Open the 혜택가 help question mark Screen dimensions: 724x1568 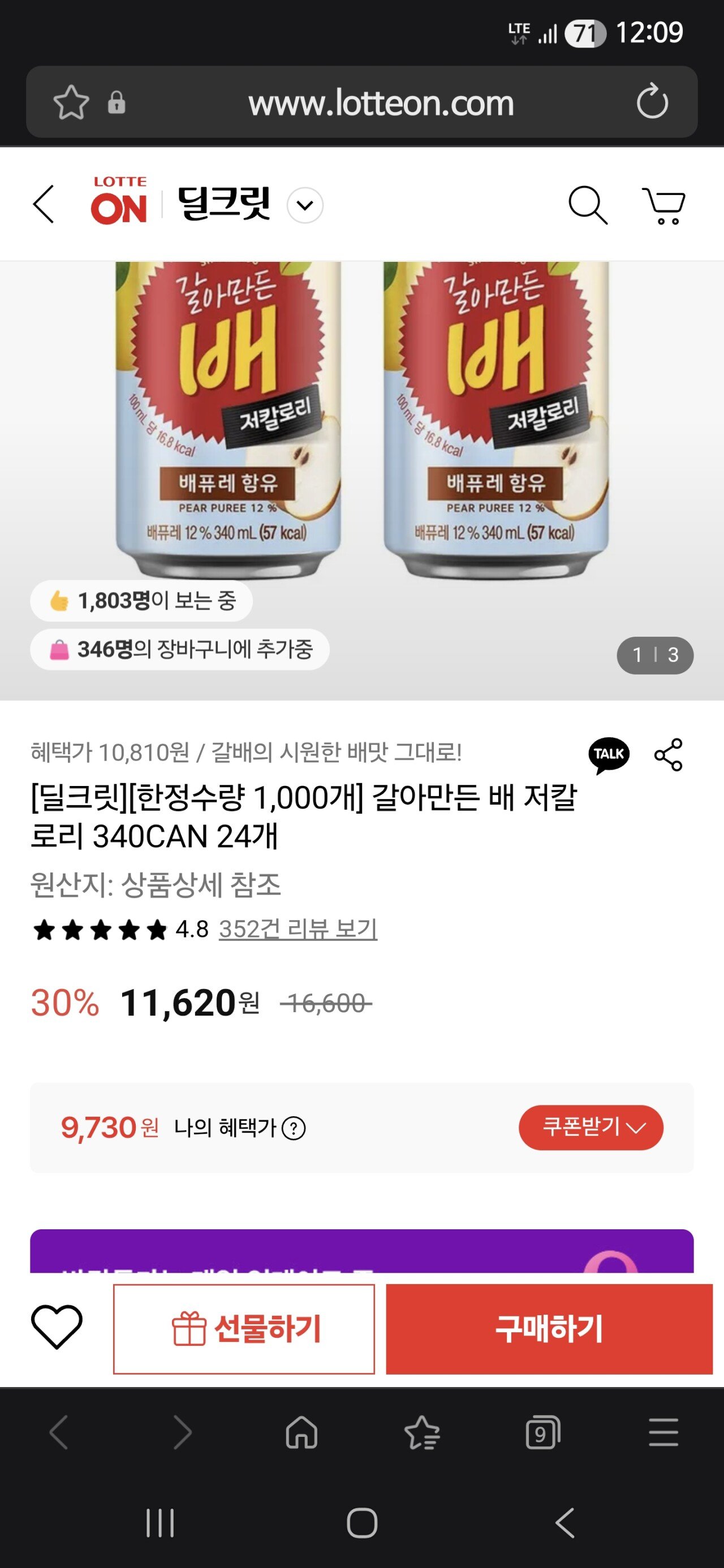(294, 1128)
